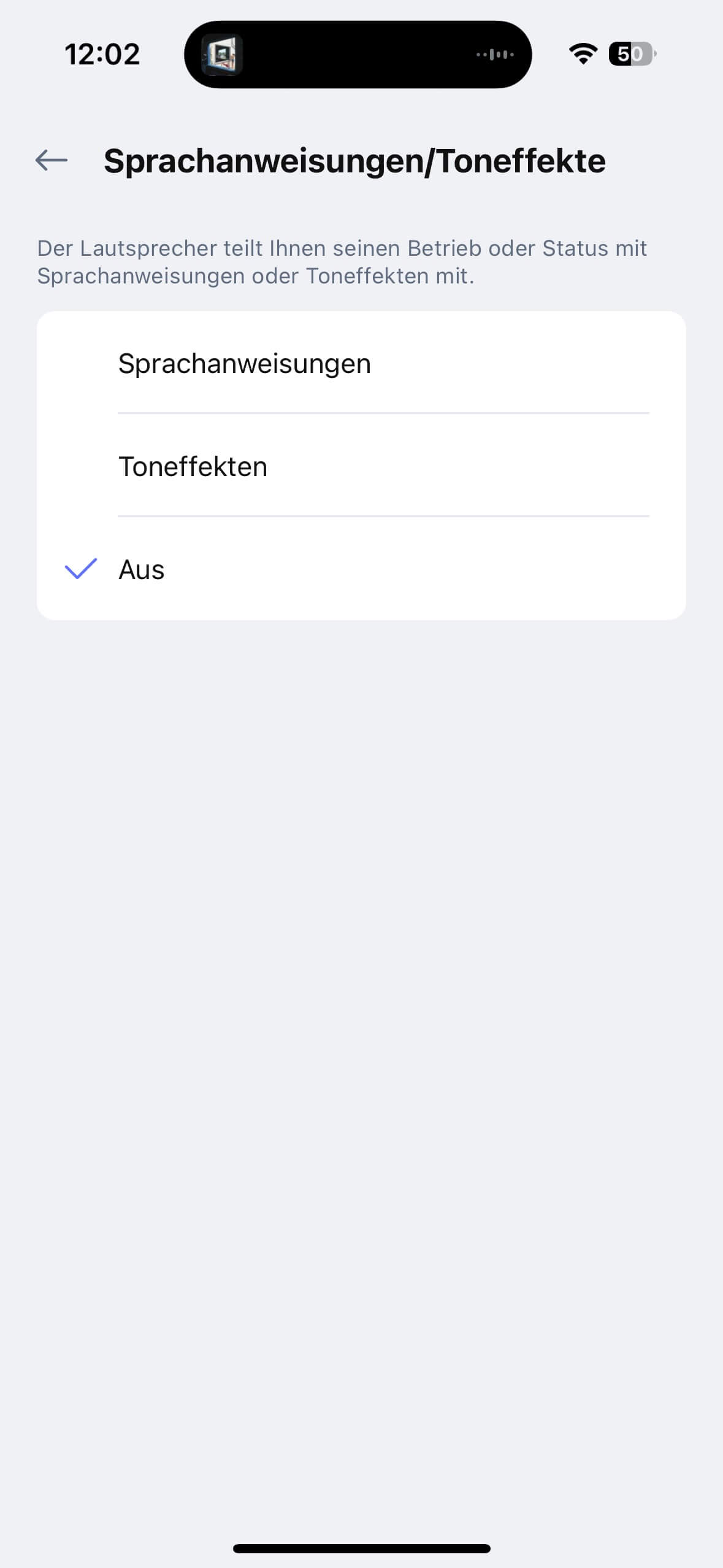Tap the Aus option

(x=362, y=570)
